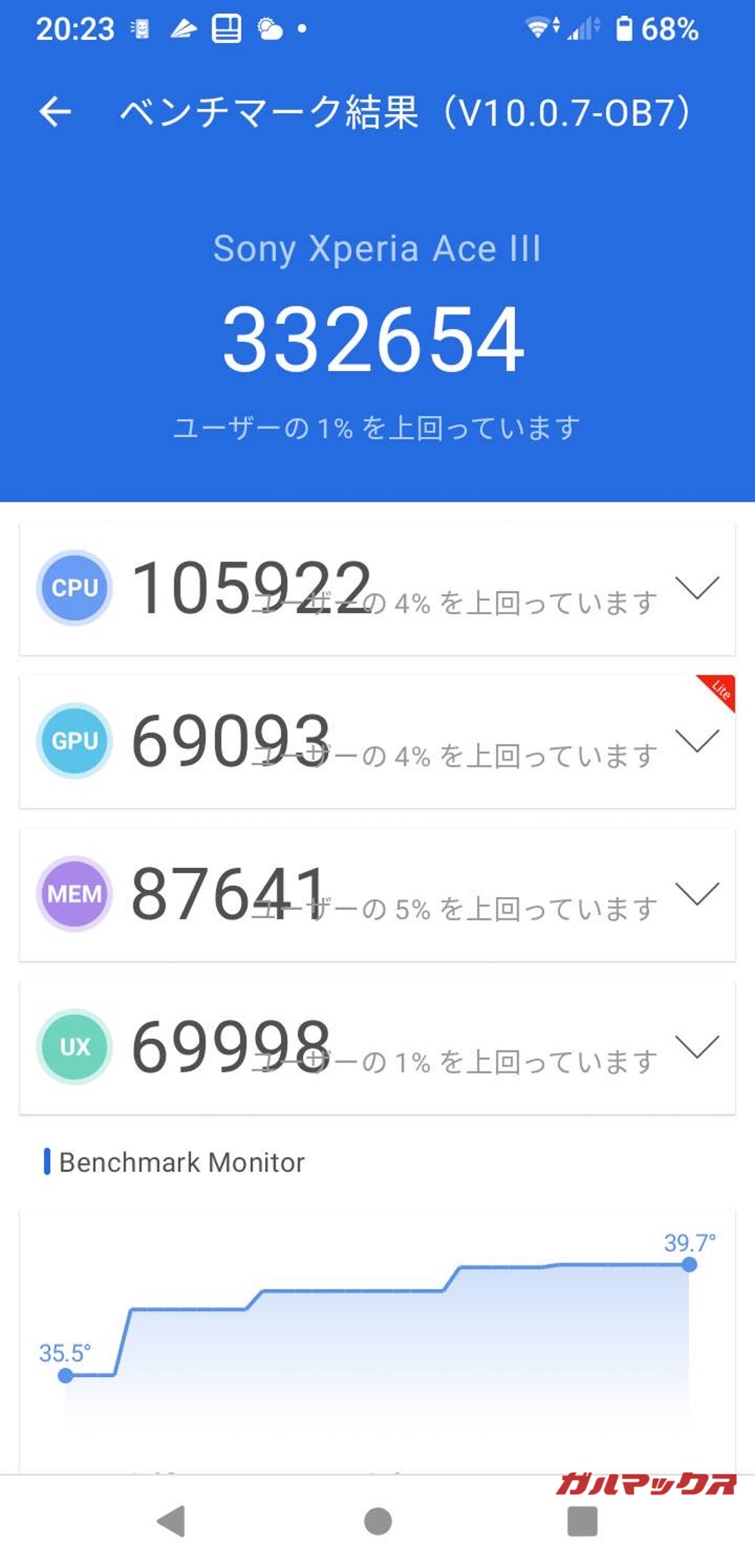Tap the total score 332654

(x=377, y=339)
